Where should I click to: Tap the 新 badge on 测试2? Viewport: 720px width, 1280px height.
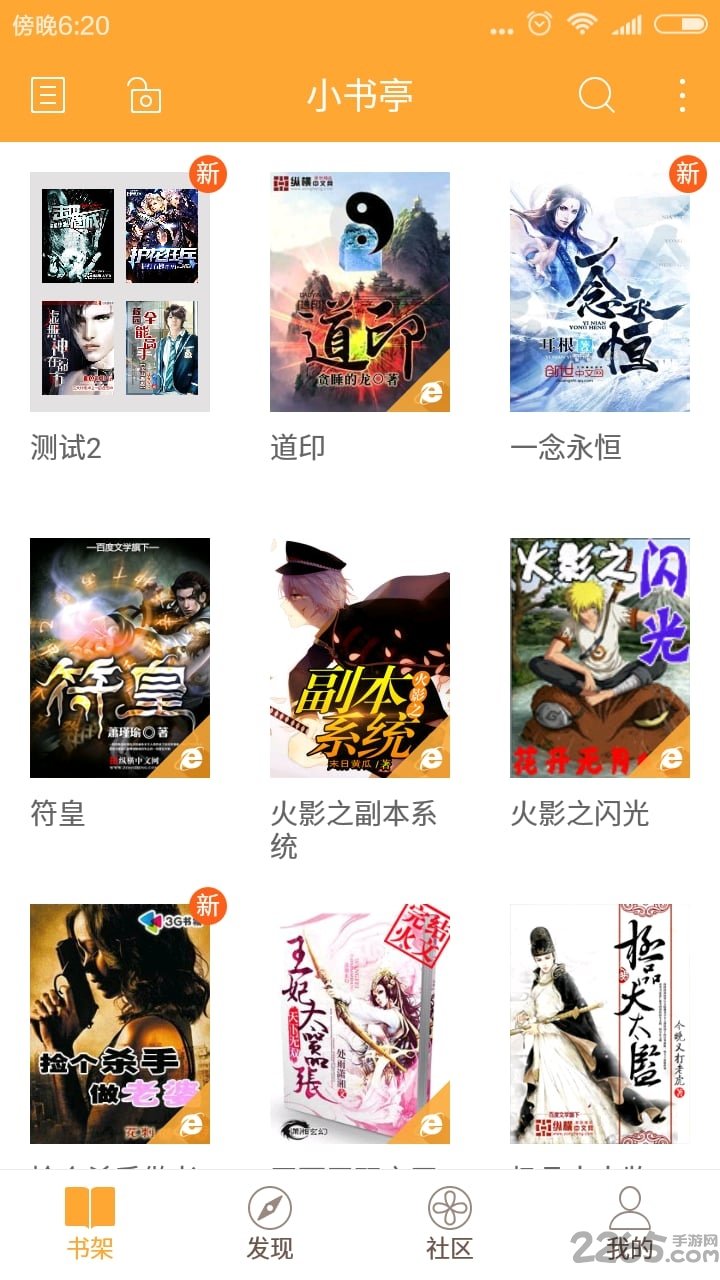pos(207,174)
